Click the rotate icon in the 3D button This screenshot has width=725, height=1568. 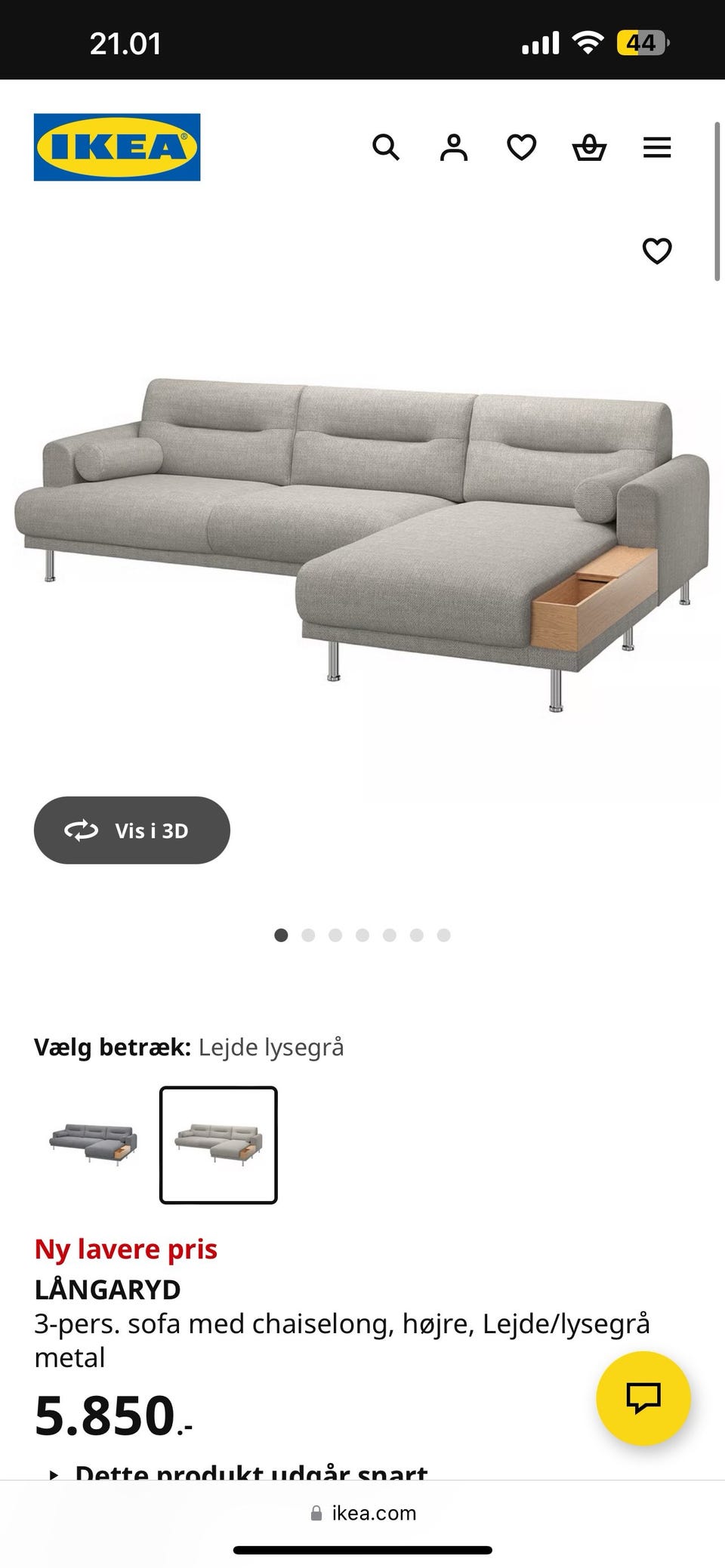(83, 830)
